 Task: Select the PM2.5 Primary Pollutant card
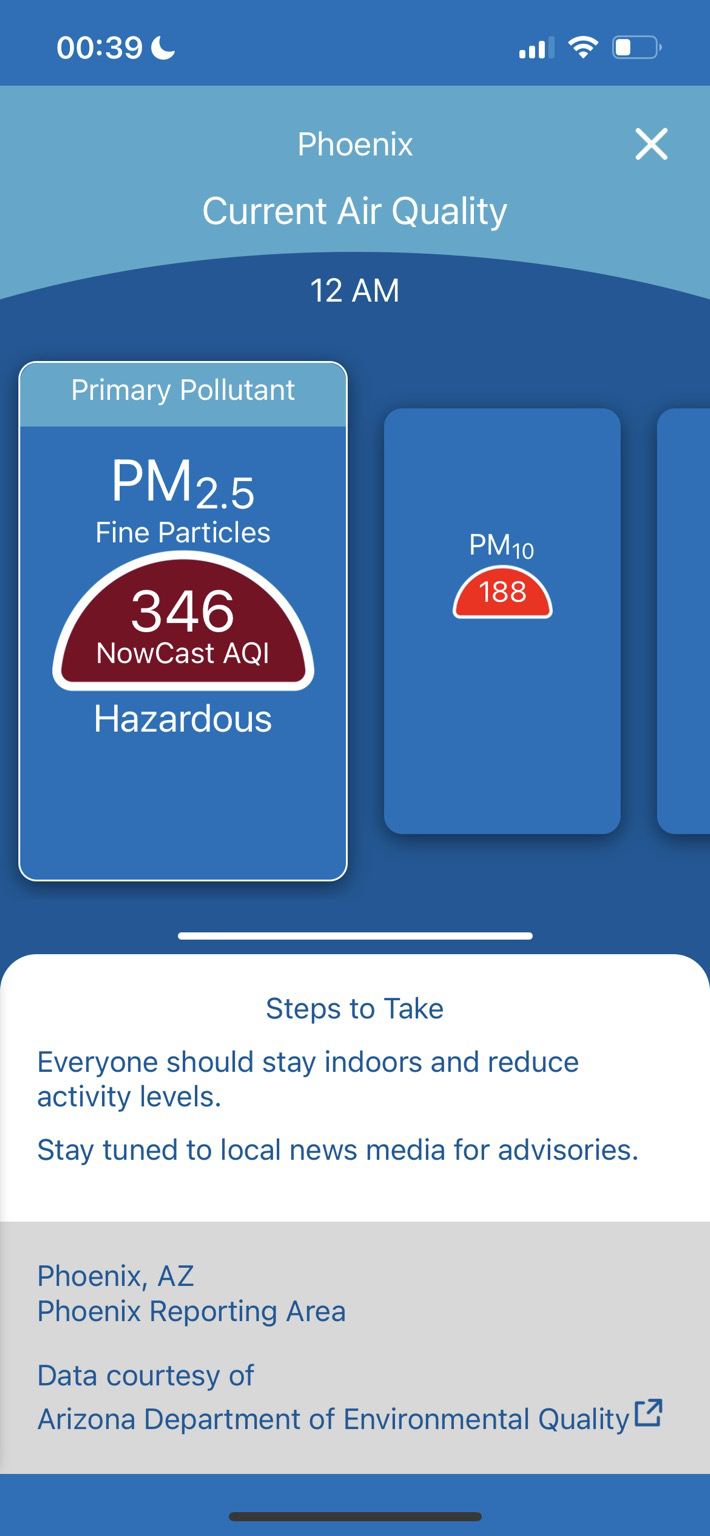pos(183,621)
